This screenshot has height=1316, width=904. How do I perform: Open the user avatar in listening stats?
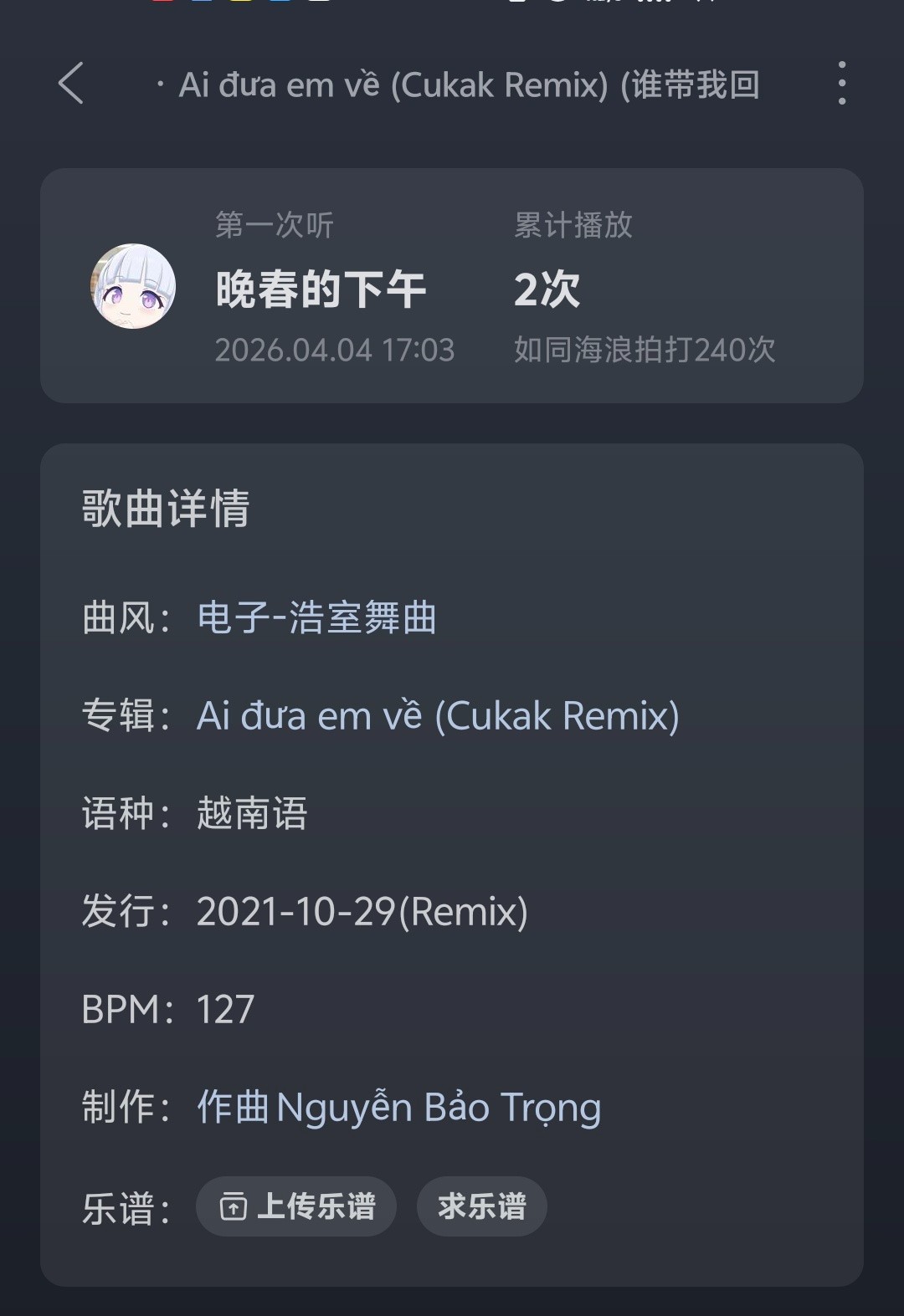tap(133, 286)
